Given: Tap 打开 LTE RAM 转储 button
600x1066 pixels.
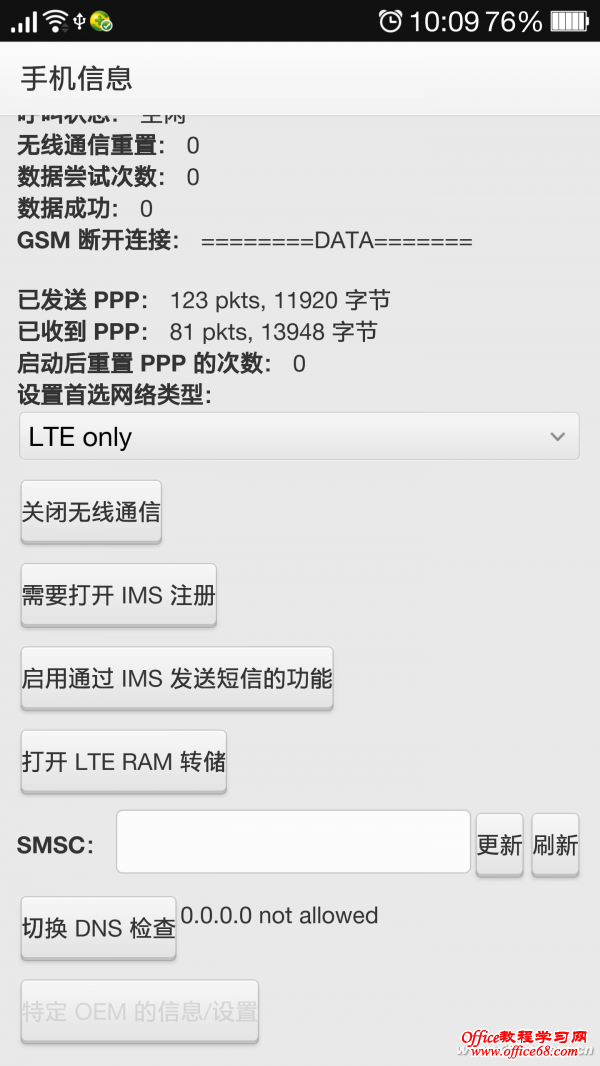Looking at the screenshot, I should [x=124, y=762].
